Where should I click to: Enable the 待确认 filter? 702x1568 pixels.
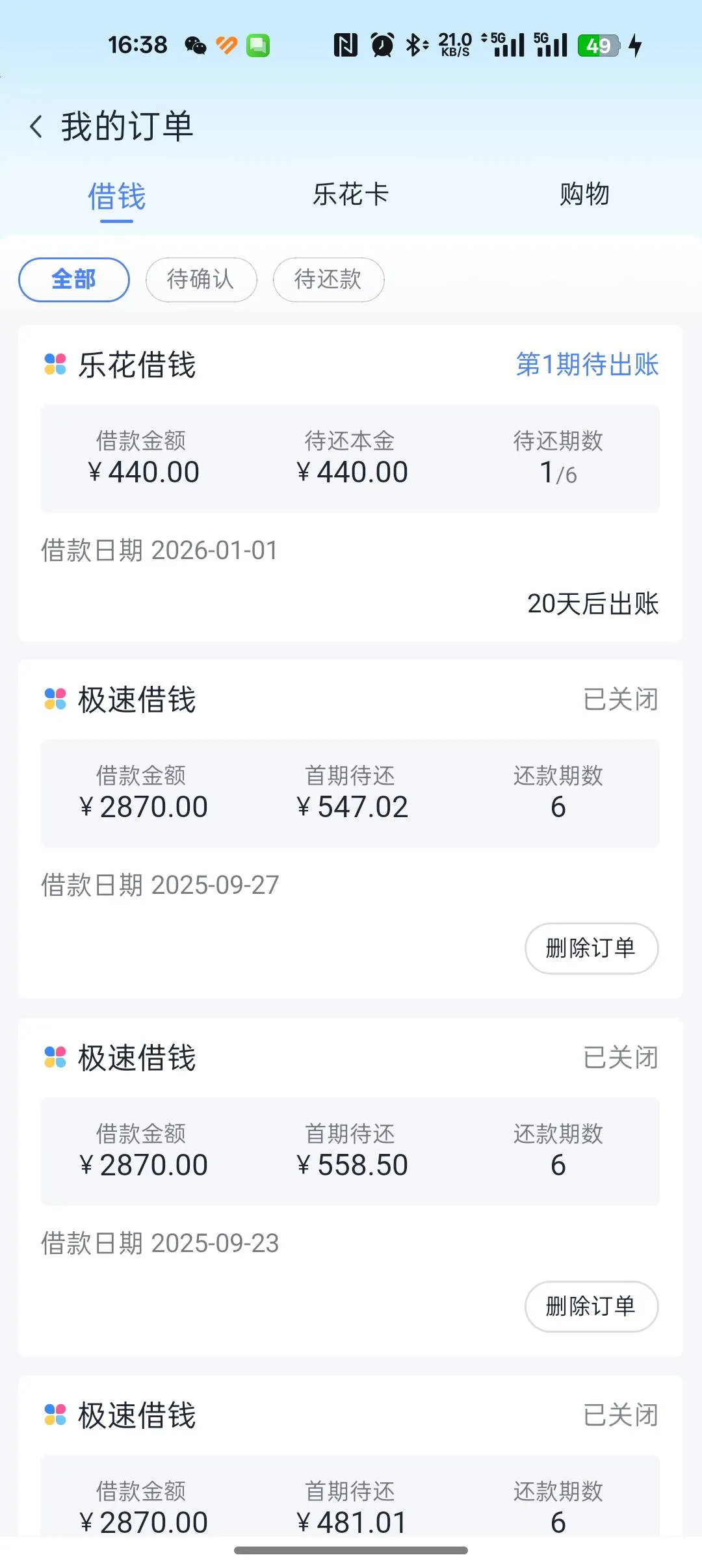click(x=201, y=280)
